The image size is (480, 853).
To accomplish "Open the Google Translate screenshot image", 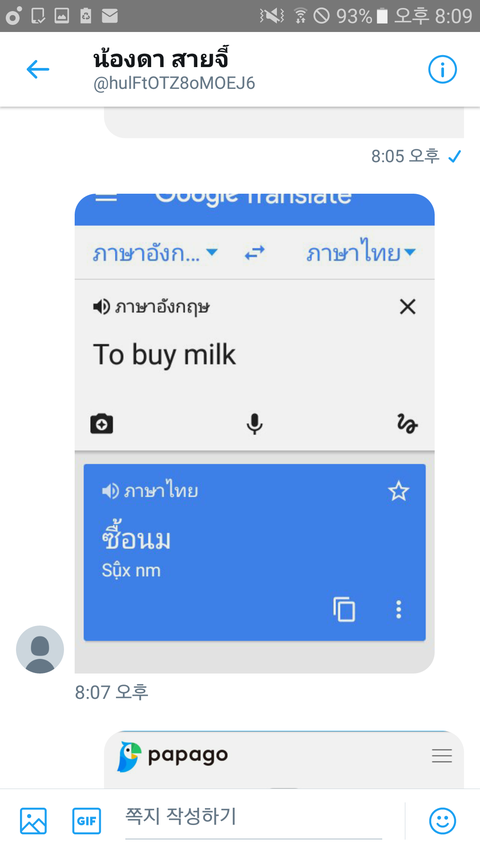I will pyautogui.click(x=254, y=433).
